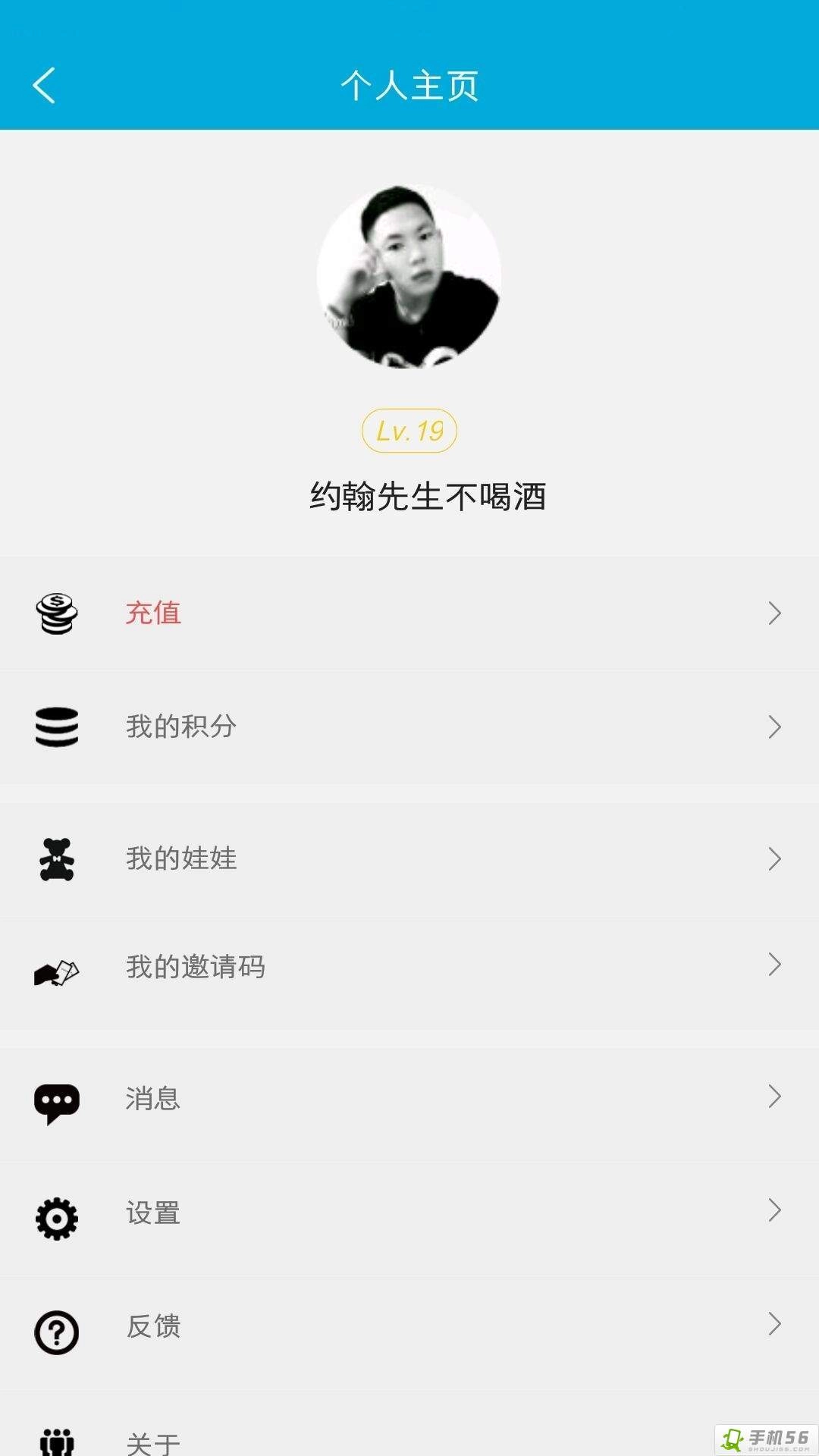Image resolution: width=819 pixels, height=1456 pixels.
Task: Open 我的积分 points page
Action: pyautogui.click(x=409, y=726)
